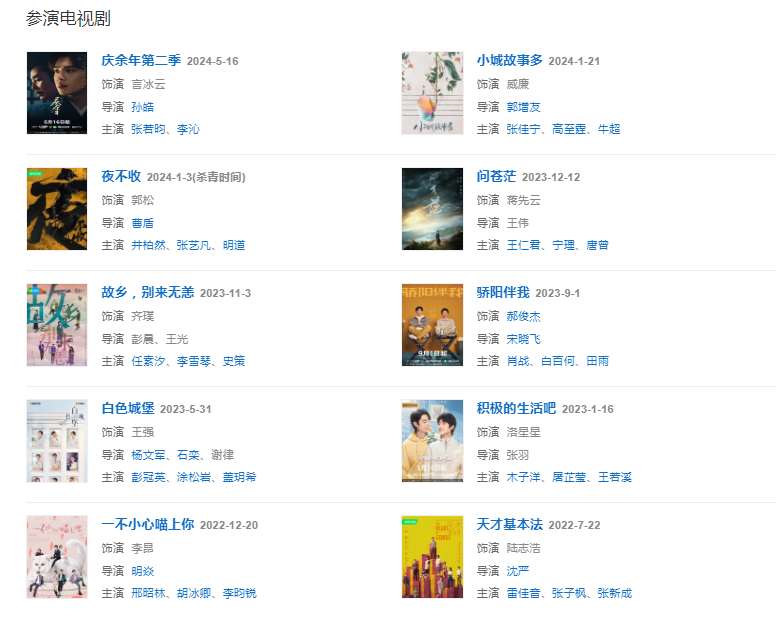Image resolution: width=780 pixels, height=618 pixels.
Task: Open actor 肖战's page
Action: pos(518,361)
